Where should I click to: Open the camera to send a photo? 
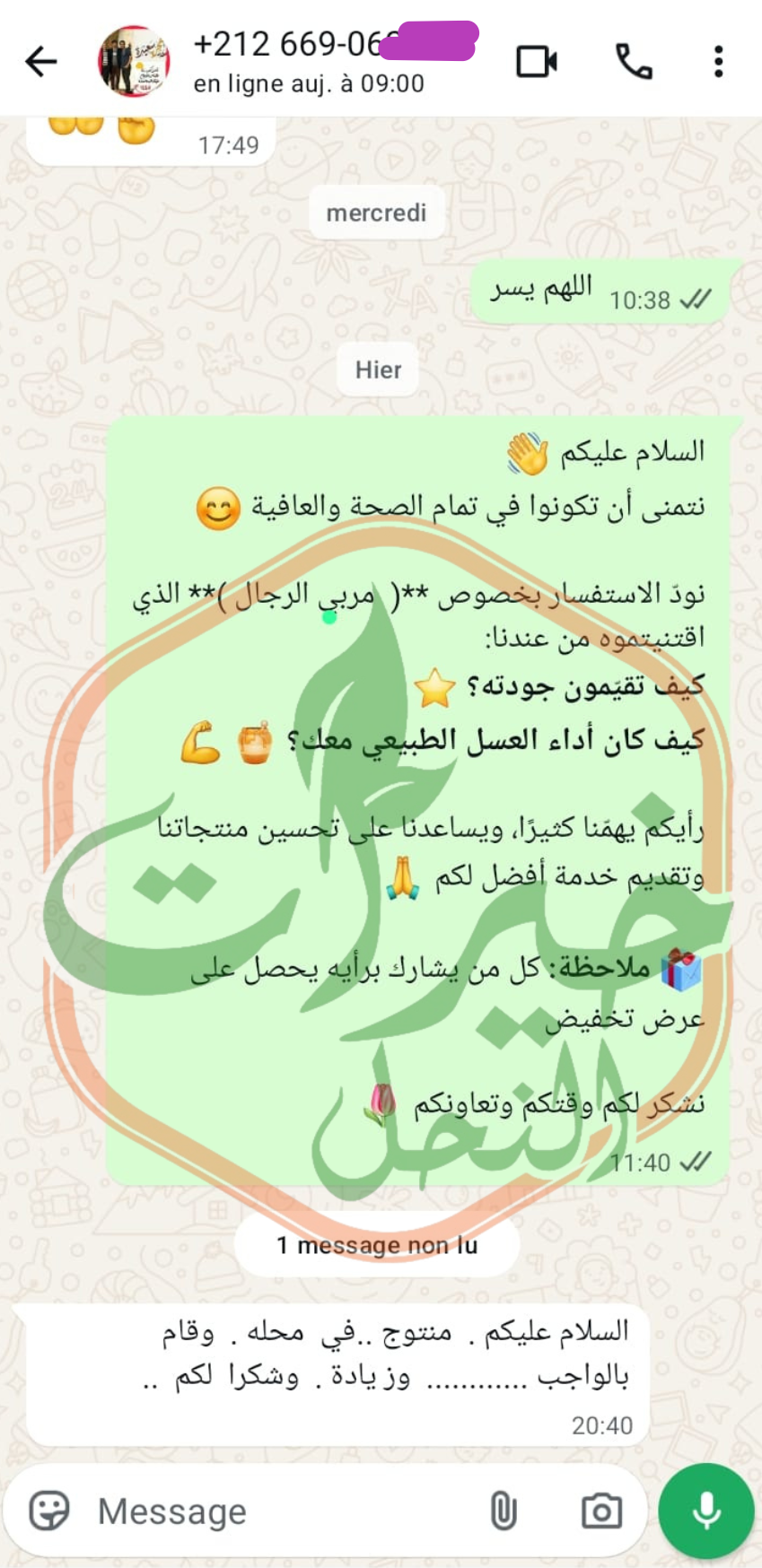click(x=601, y=1511)
